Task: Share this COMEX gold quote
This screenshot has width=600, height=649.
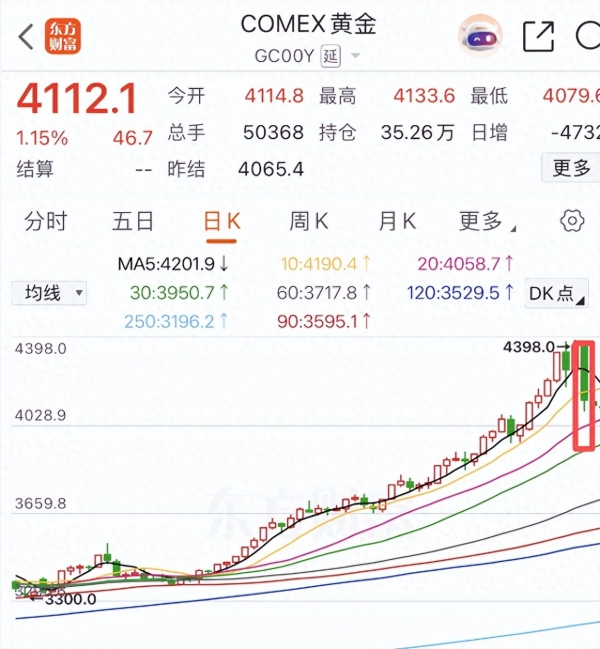Action: pos(538,36)
